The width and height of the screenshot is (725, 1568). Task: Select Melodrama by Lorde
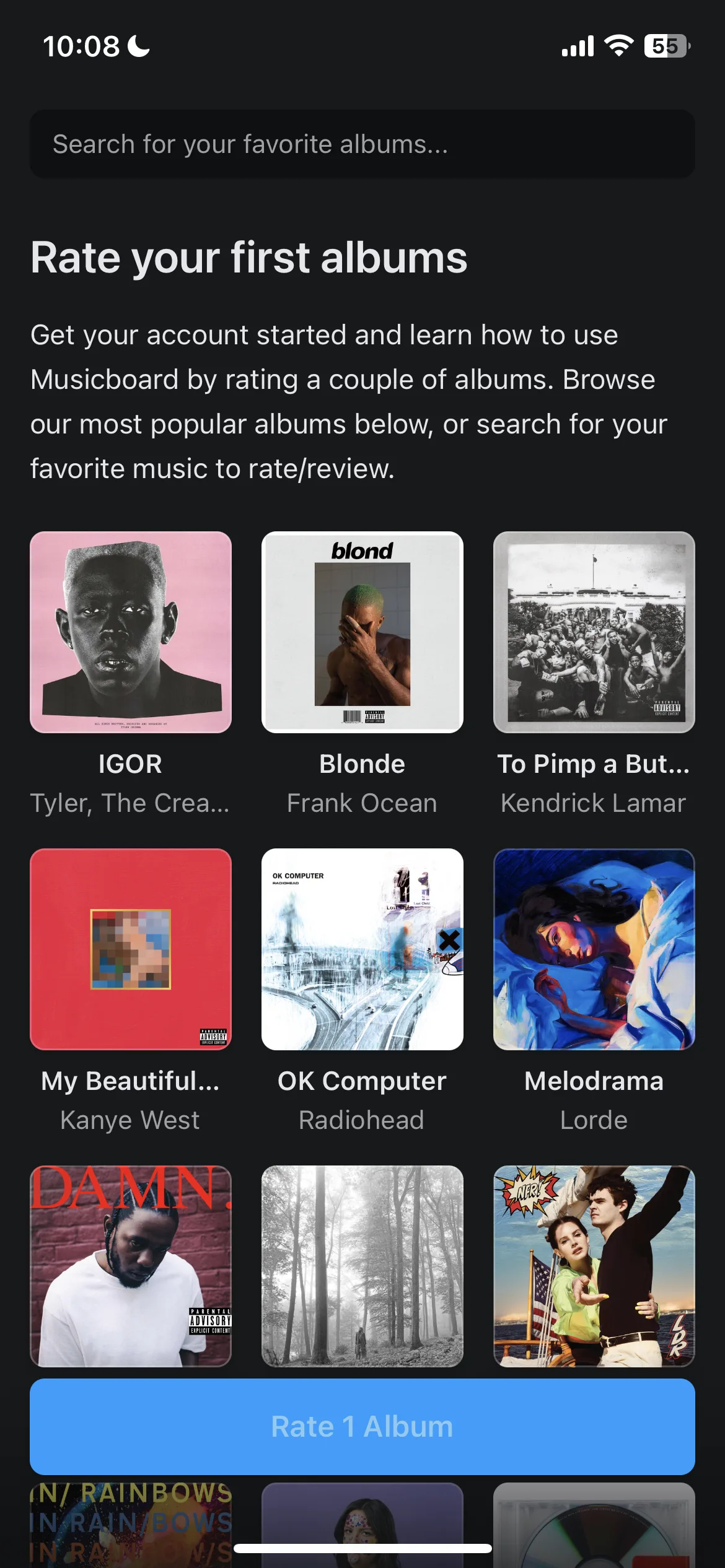[594, 949]
